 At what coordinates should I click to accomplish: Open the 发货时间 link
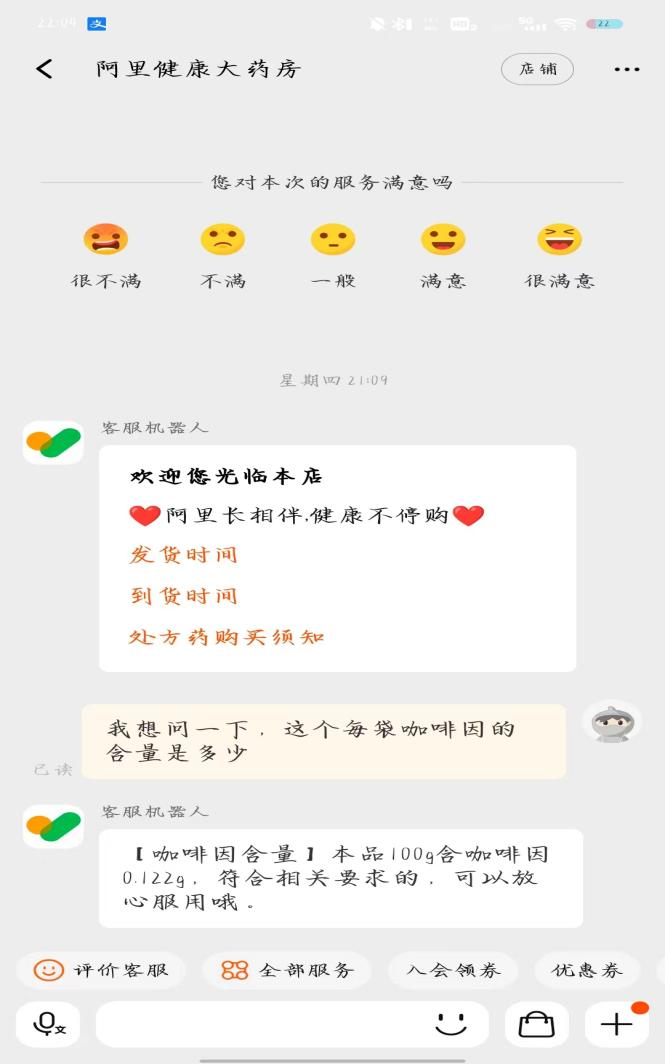pos(184,555)
